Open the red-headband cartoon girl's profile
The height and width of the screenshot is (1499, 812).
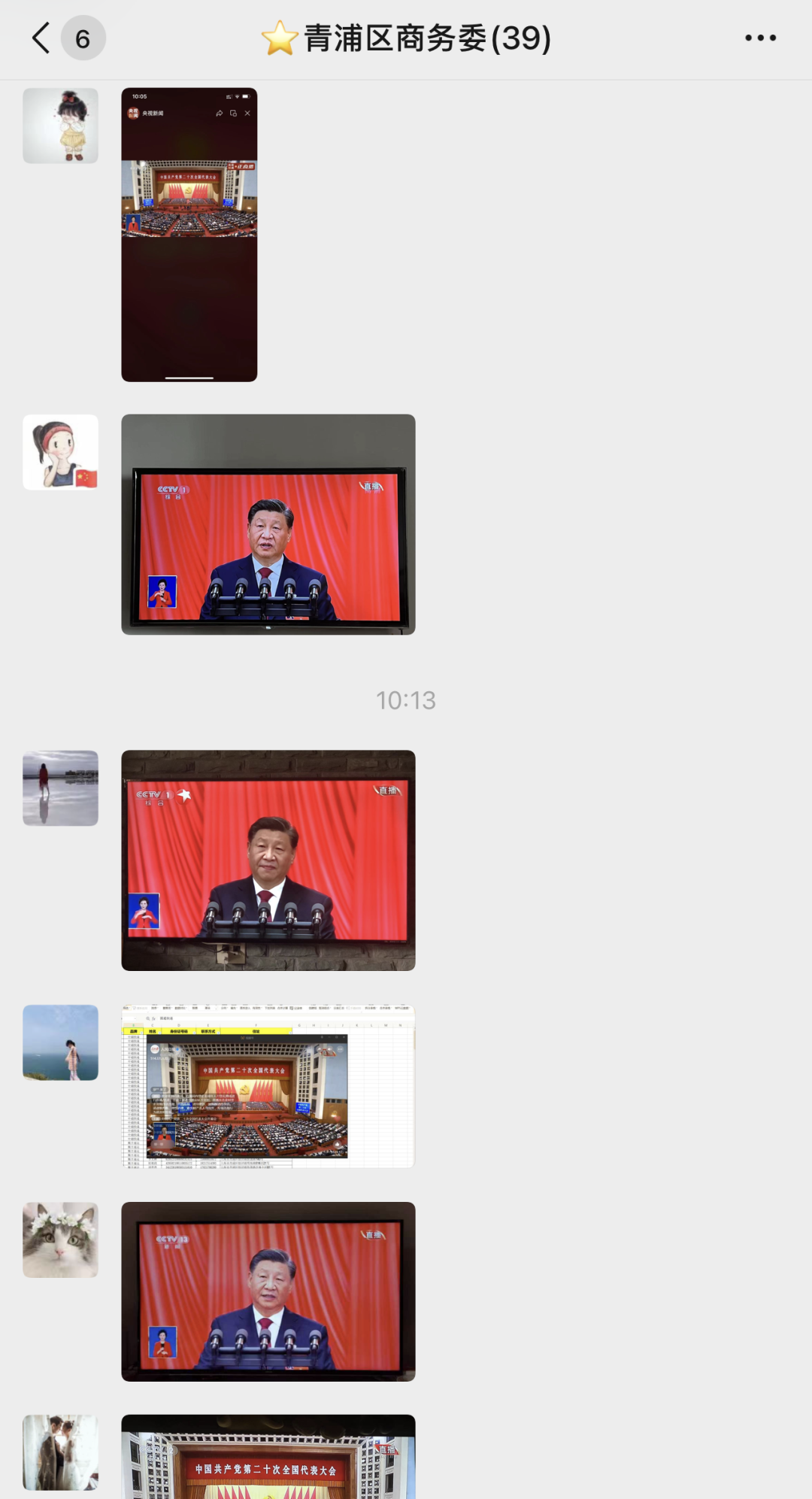tap(60, 452)
